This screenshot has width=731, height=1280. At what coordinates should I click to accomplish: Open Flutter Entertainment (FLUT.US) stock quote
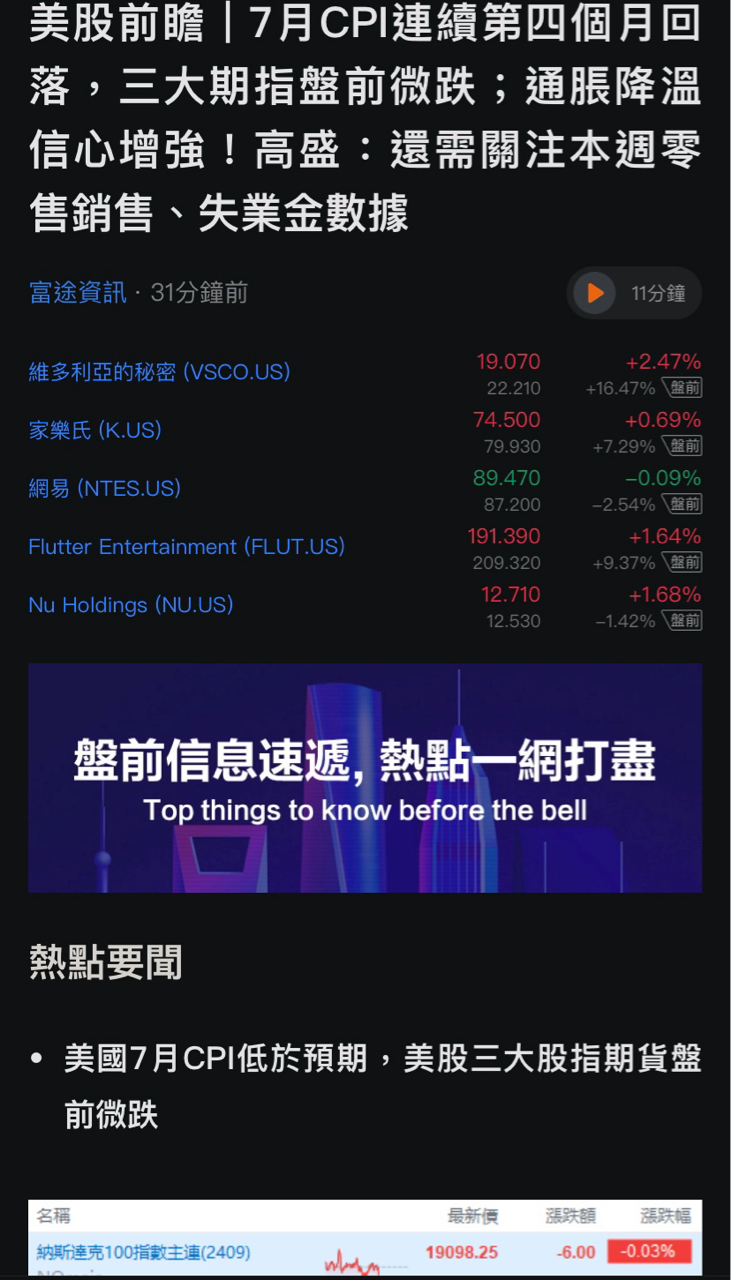click(x=186, y=547)
